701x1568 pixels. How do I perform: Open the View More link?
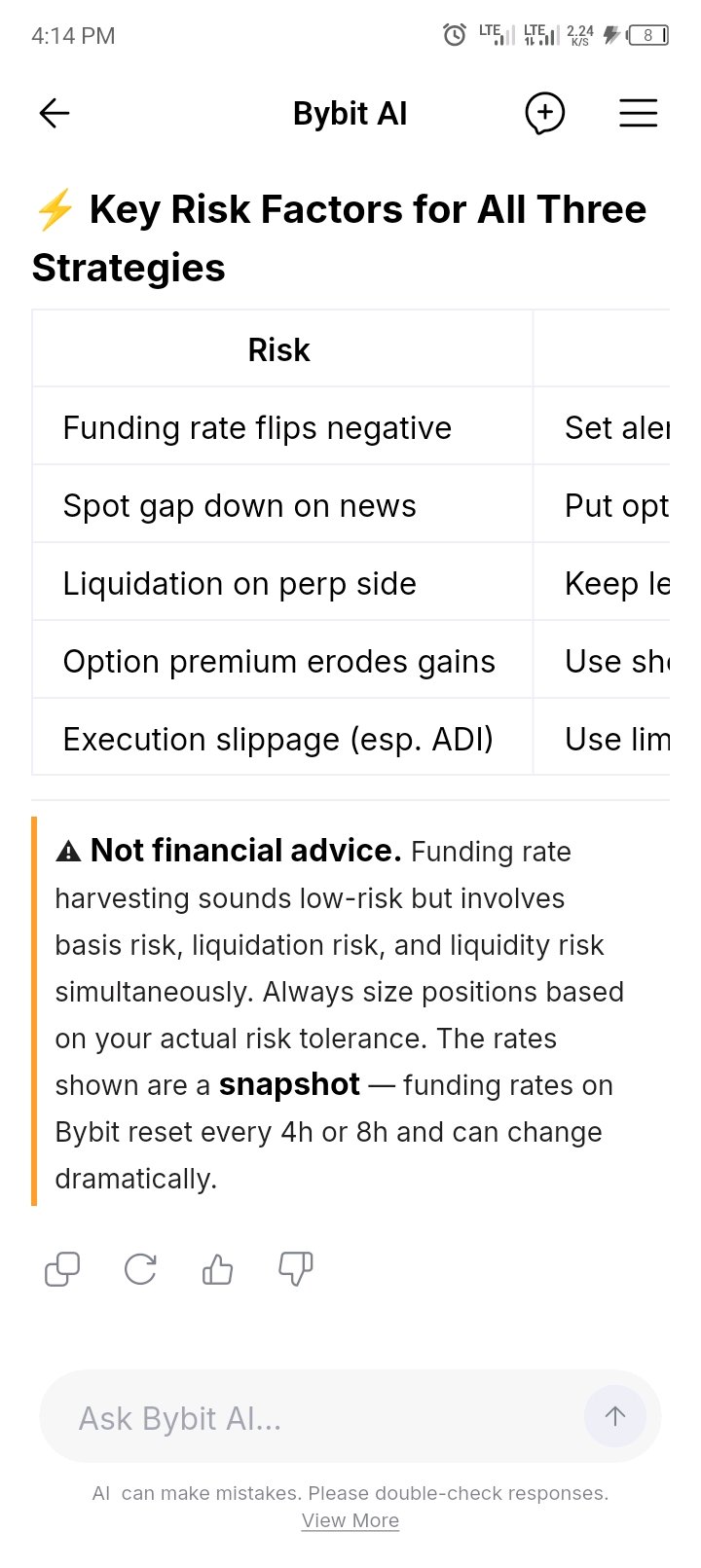coord(350,1520)
